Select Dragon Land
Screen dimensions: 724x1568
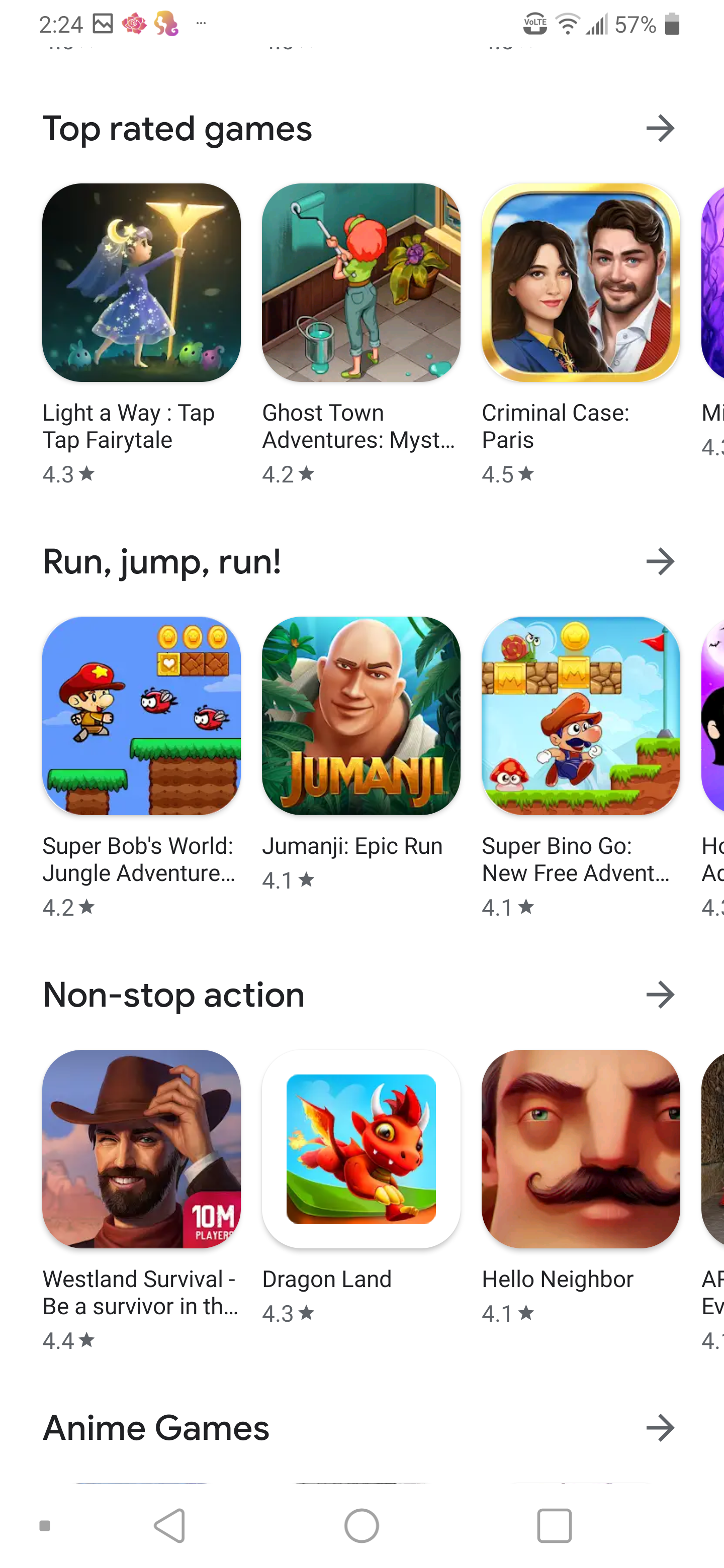361,1148
